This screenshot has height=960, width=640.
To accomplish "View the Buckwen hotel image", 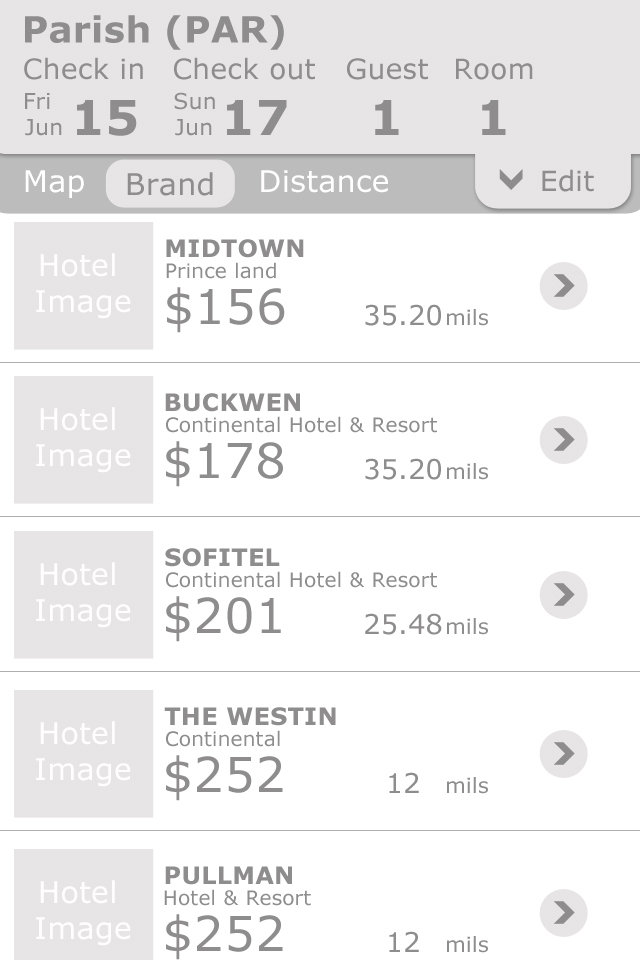I will click(83, 439).
